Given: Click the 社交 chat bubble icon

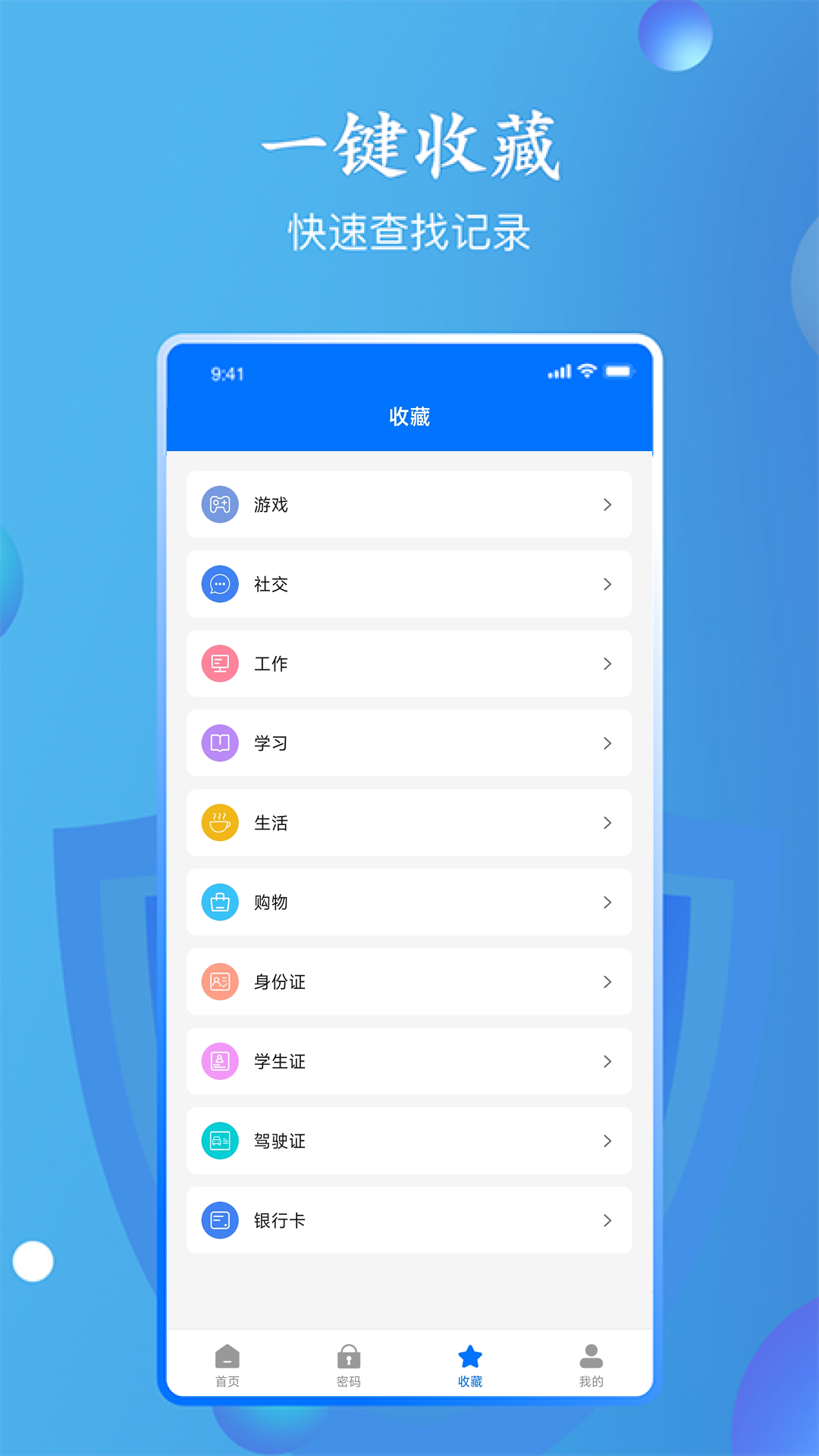Looking at the screenshot, I should [219, 584].
